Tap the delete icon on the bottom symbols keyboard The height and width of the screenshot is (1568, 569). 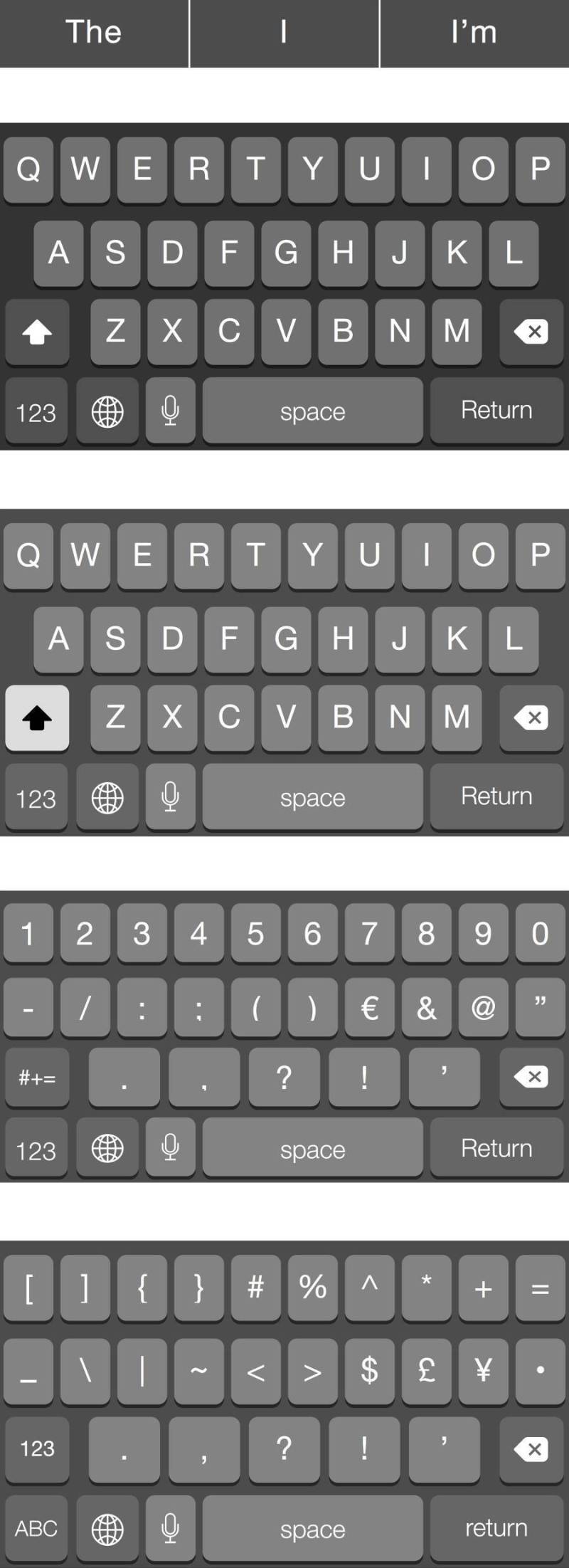point(531,1449)
